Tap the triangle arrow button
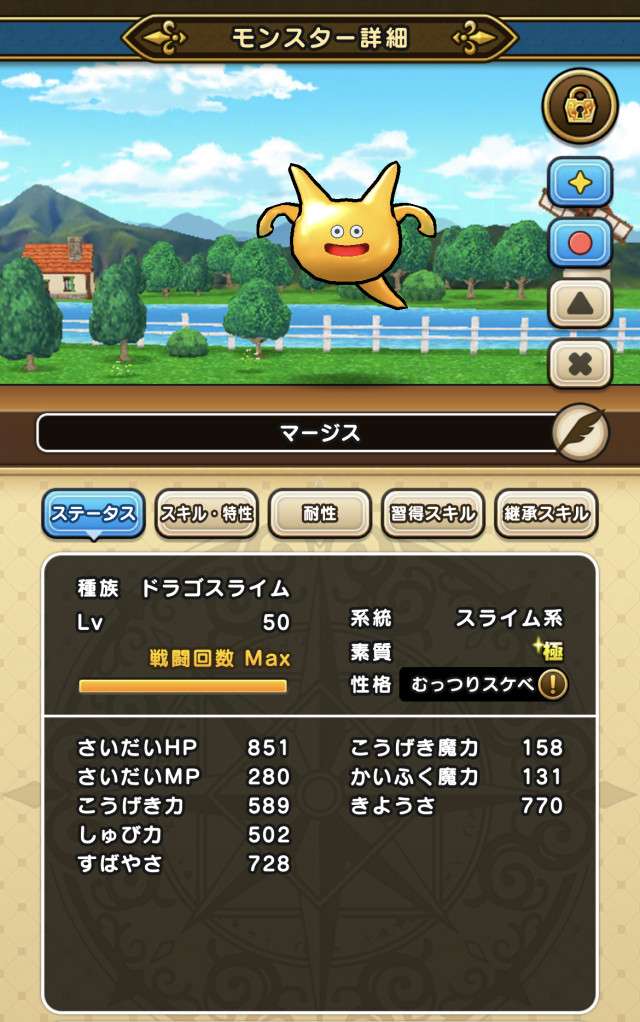The image size is (640, 1022). click(x=579, y=304)
